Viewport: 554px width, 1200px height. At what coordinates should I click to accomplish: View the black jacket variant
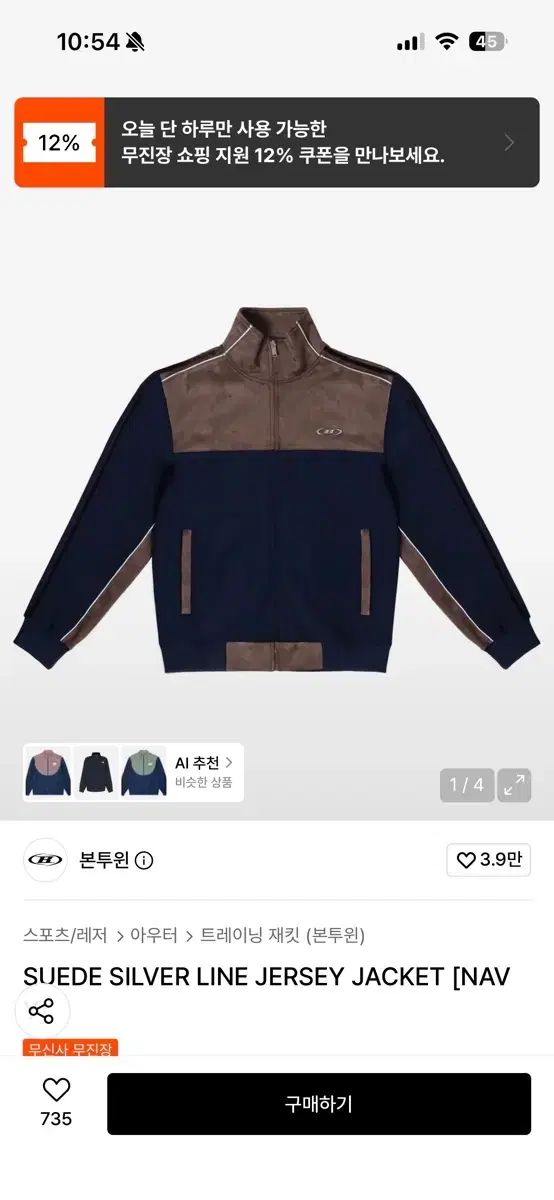tap(96, 771)
